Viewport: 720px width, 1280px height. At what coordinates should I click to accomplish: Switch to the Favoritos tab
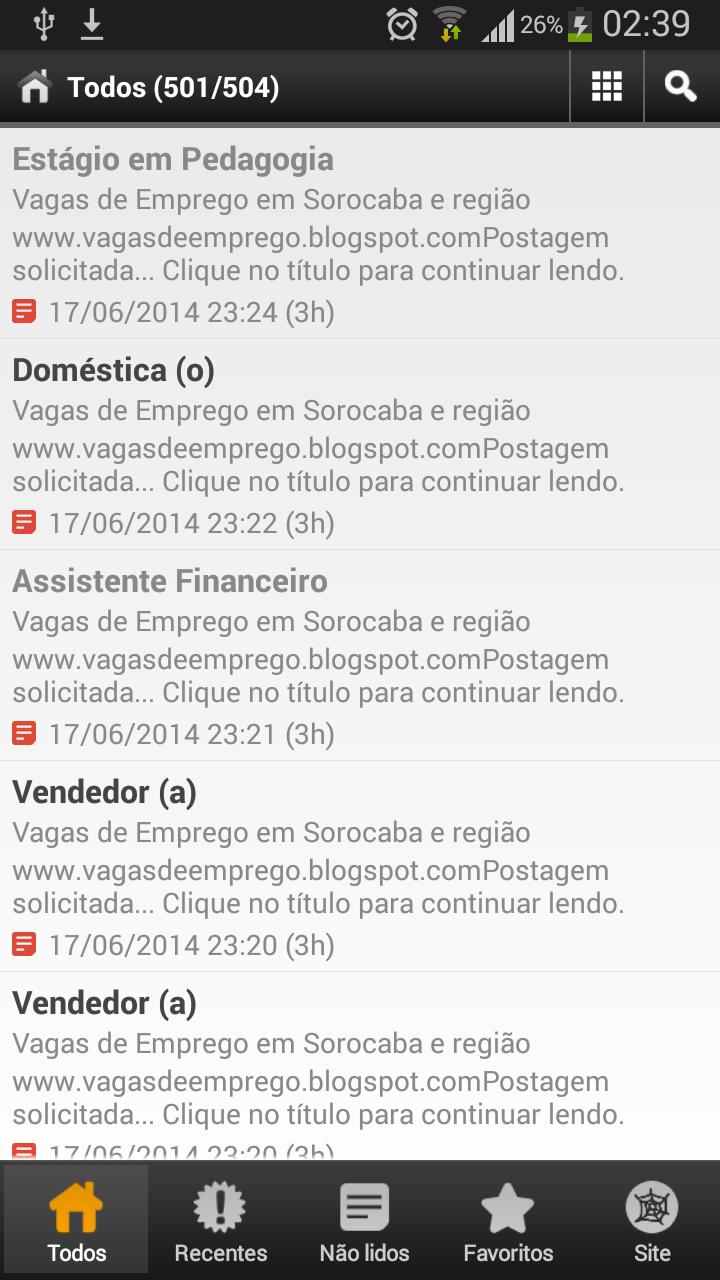click(508, 1219)
